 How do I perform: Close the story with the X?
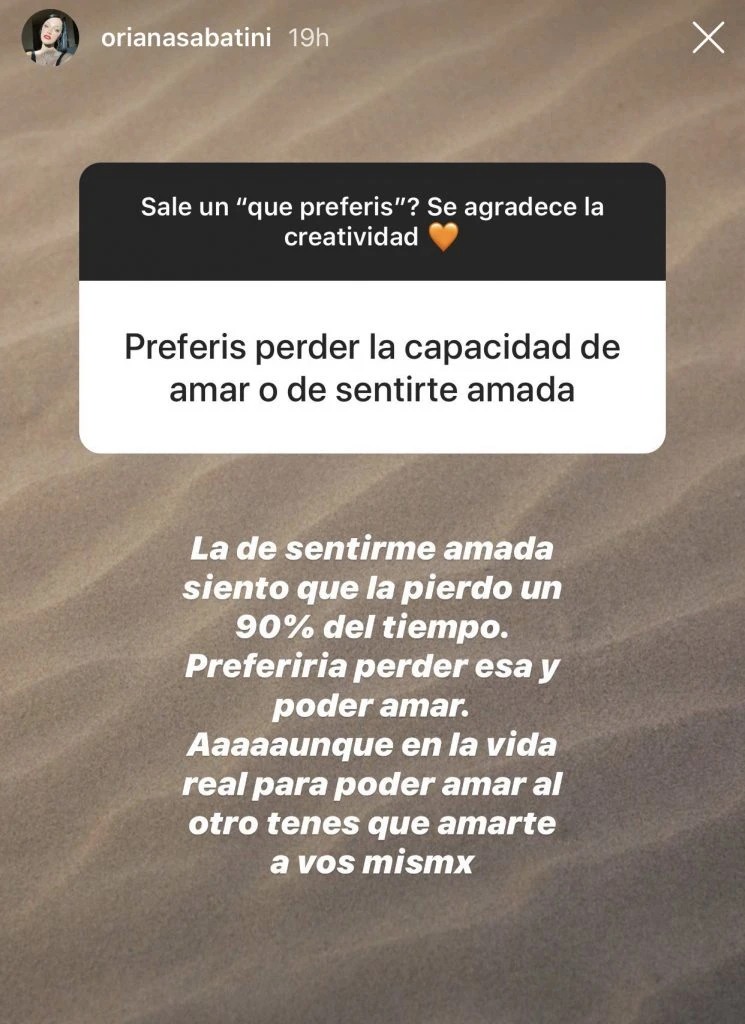(x=708, y=38)
